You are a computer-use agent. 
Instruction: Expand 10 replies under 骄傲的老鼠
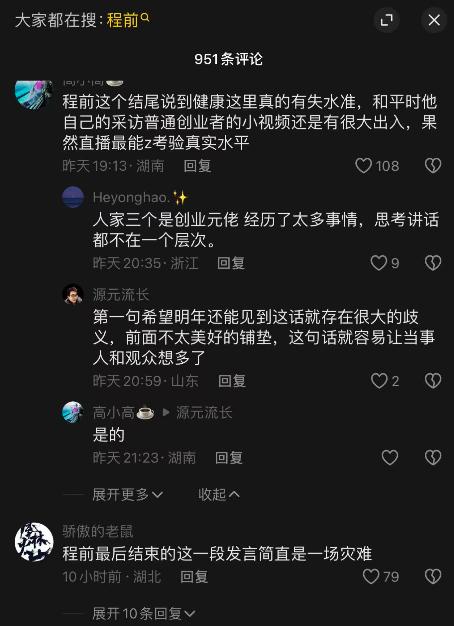[144, 614]
